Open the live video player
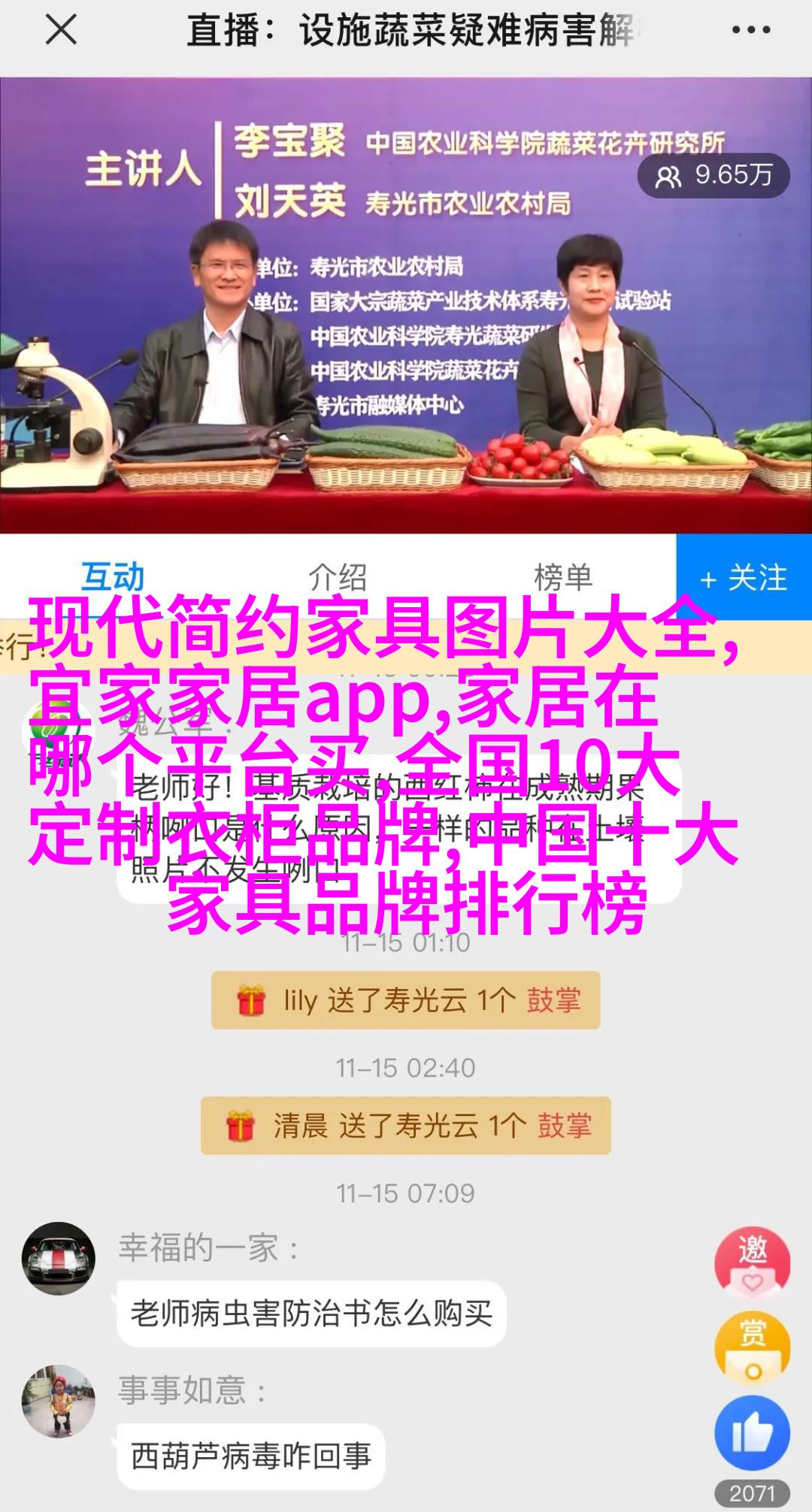Image resolution: width=812 pixels, height=1512 pixels. pyautogui.click(x=406, y=304)
